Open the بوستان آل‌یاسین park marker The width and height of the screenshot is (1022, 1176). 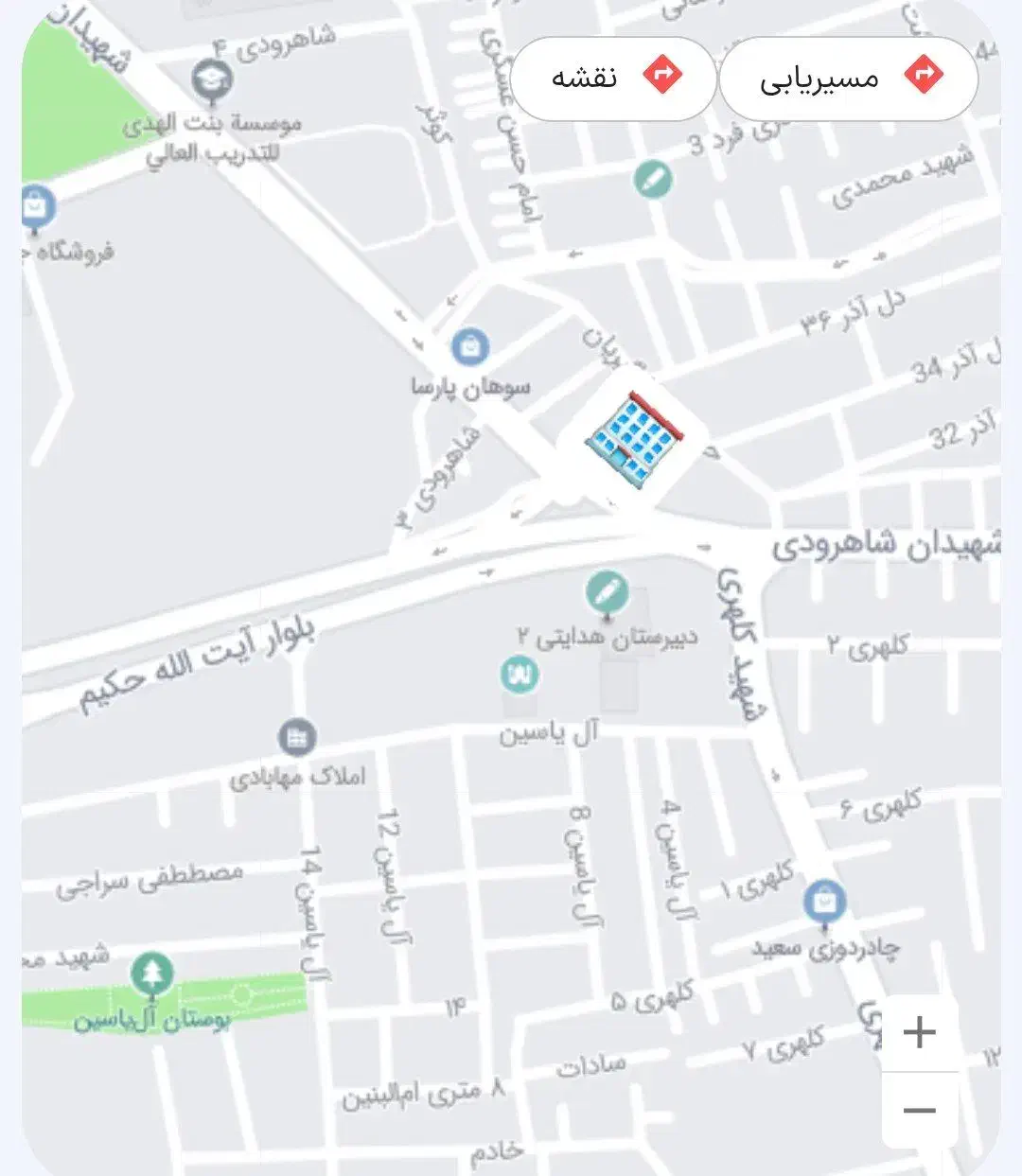[x=151, y=974]
